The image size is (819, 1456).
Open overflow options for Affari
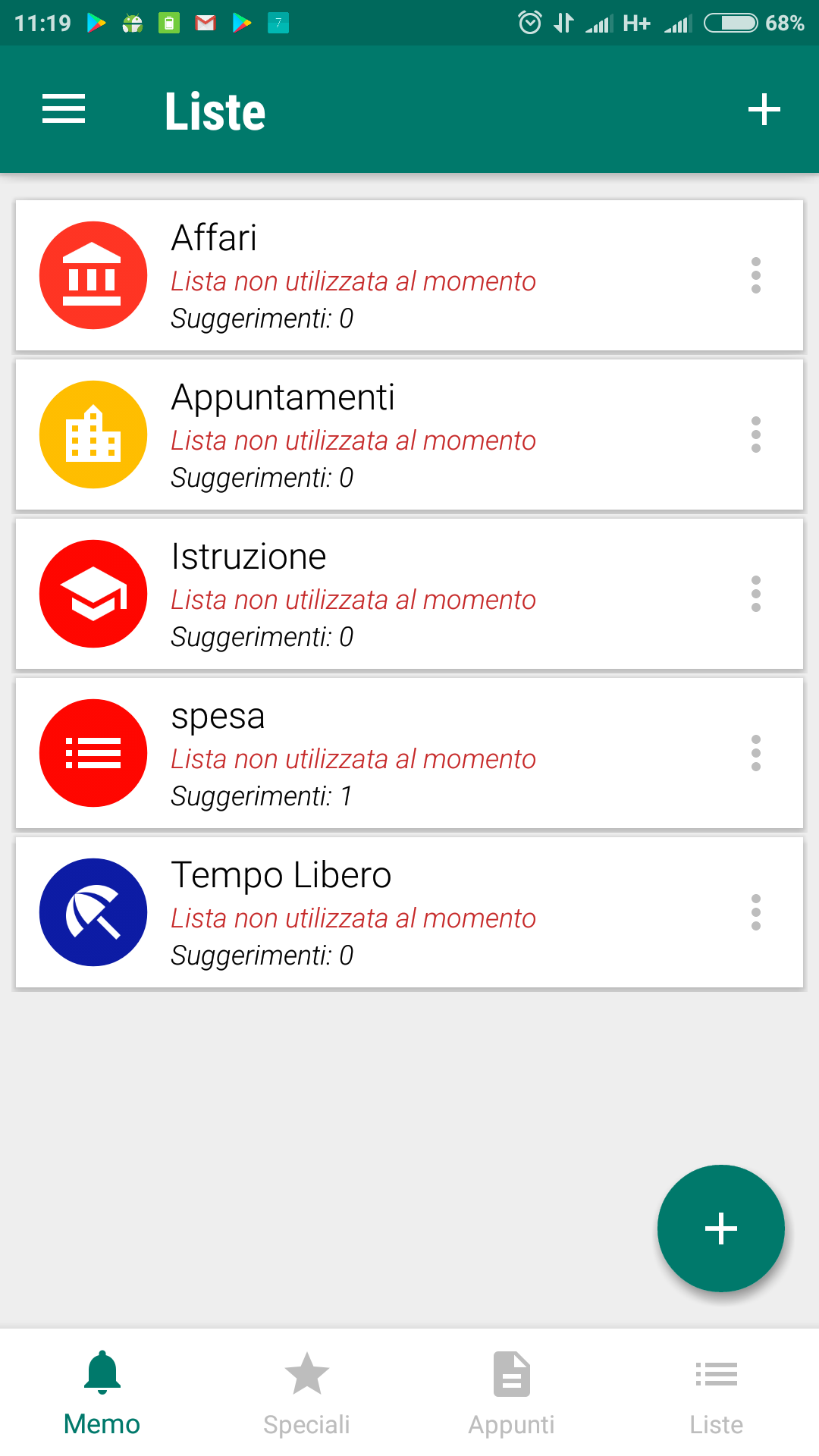tap(755, 275)
